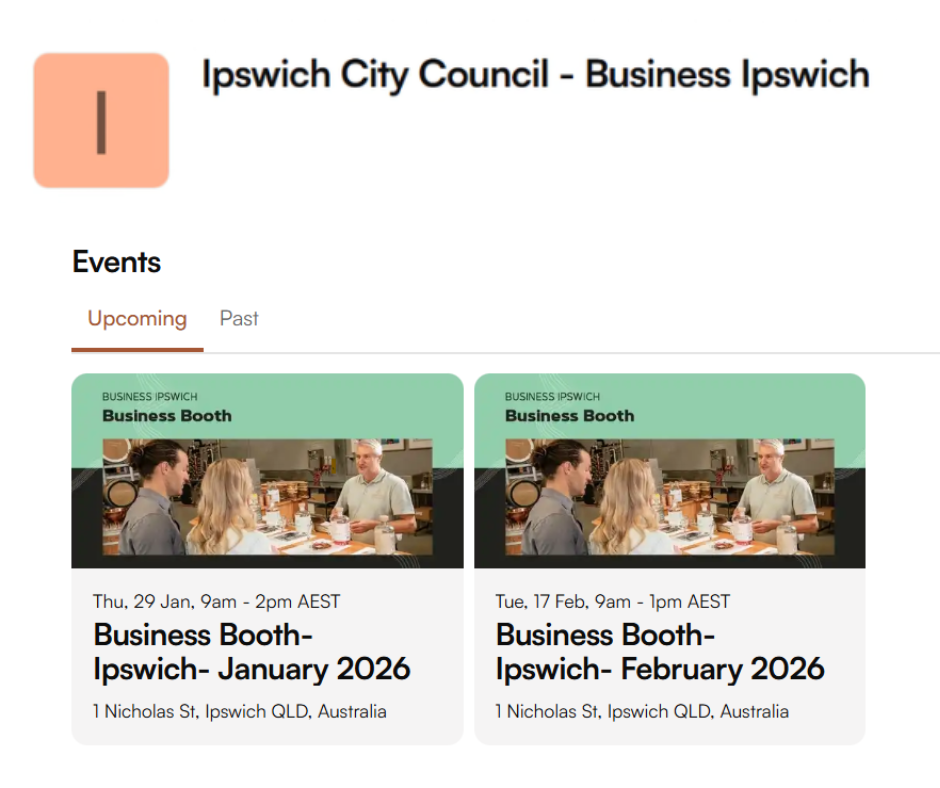The height and width of the screenshot is (788, 940).
Task: Switch to the Past events tab
Action: point(239,319)
